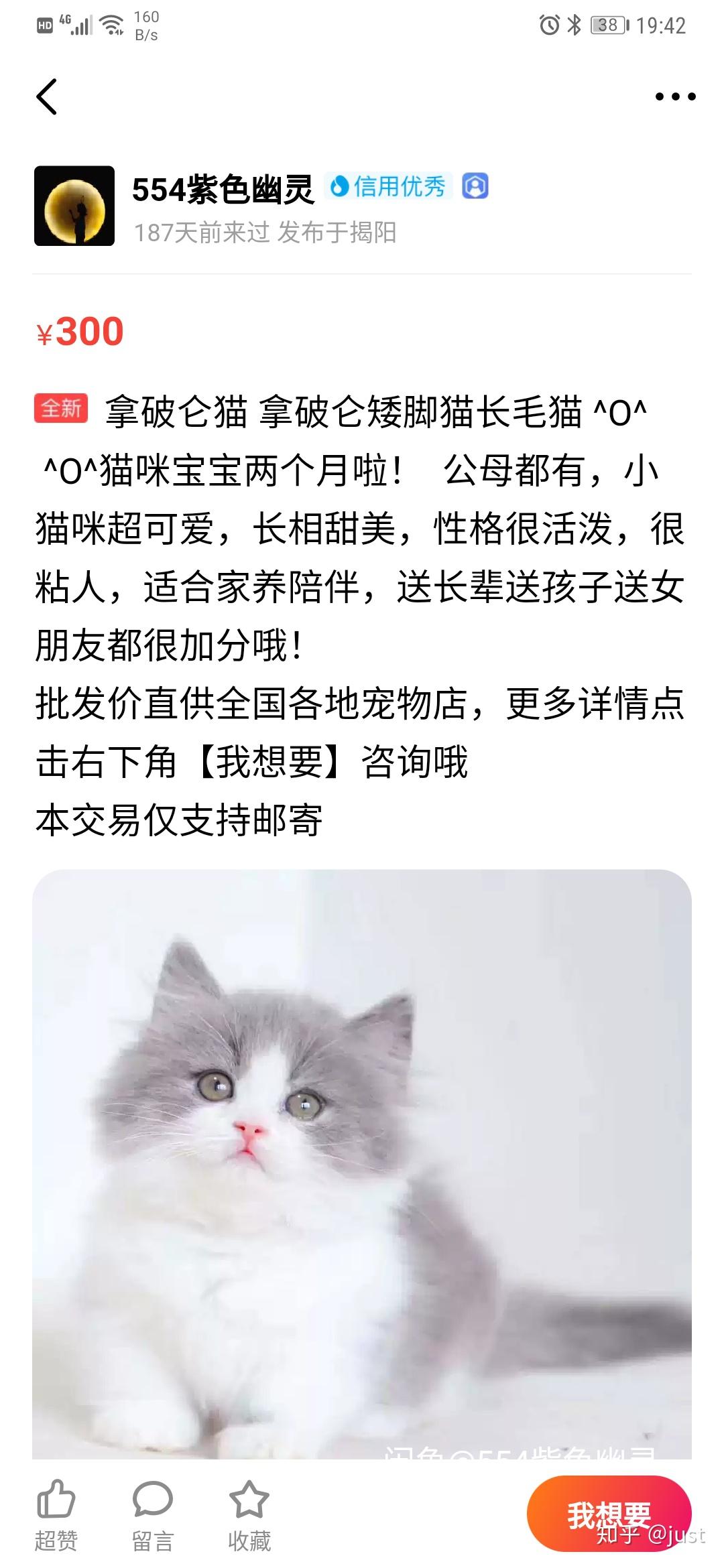
Task: Tap the 信用优秀 credit badge
Action: pyautogui.click(x=389, y=186)
